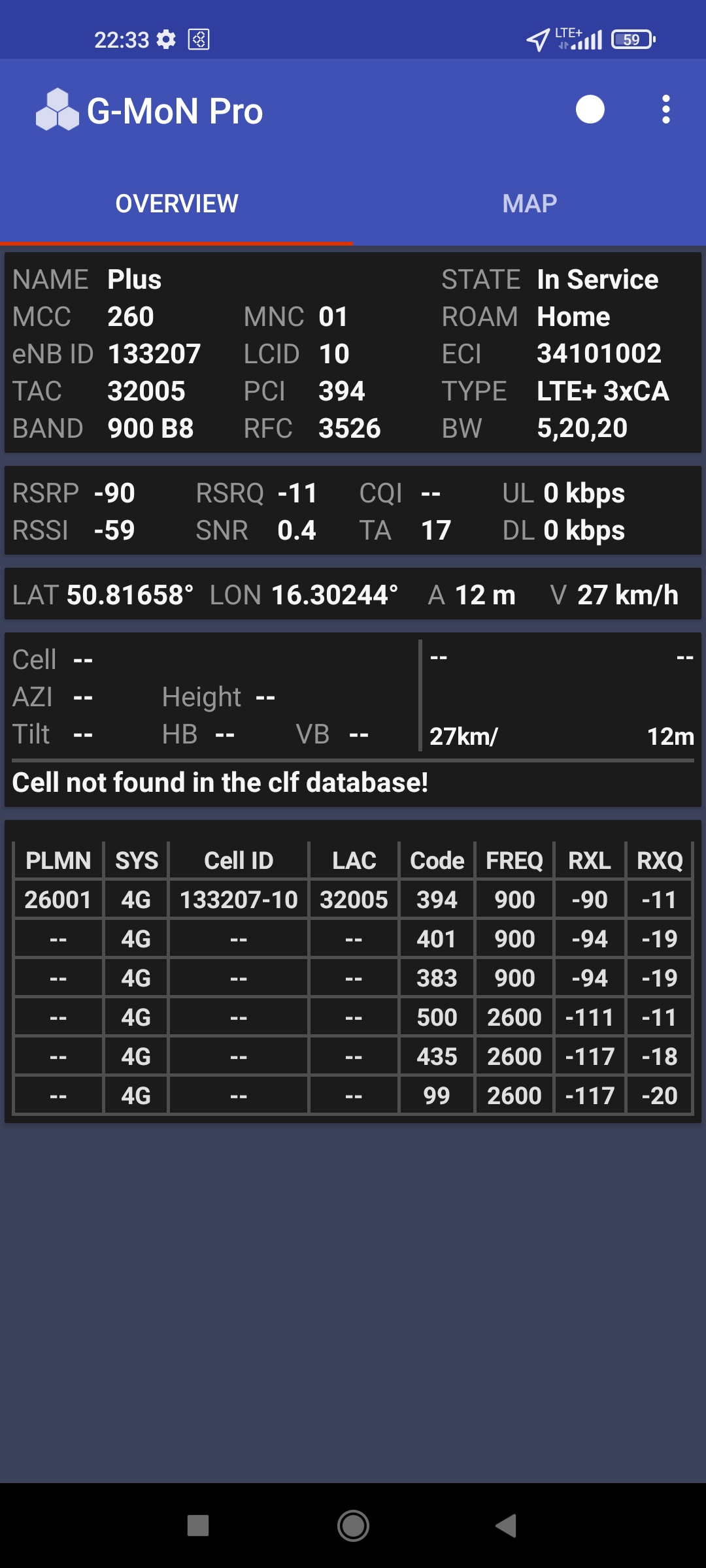This screenshot has width=706, height=1568.
Task: Tap the white record circle button
Action: (x=590, y=110)
